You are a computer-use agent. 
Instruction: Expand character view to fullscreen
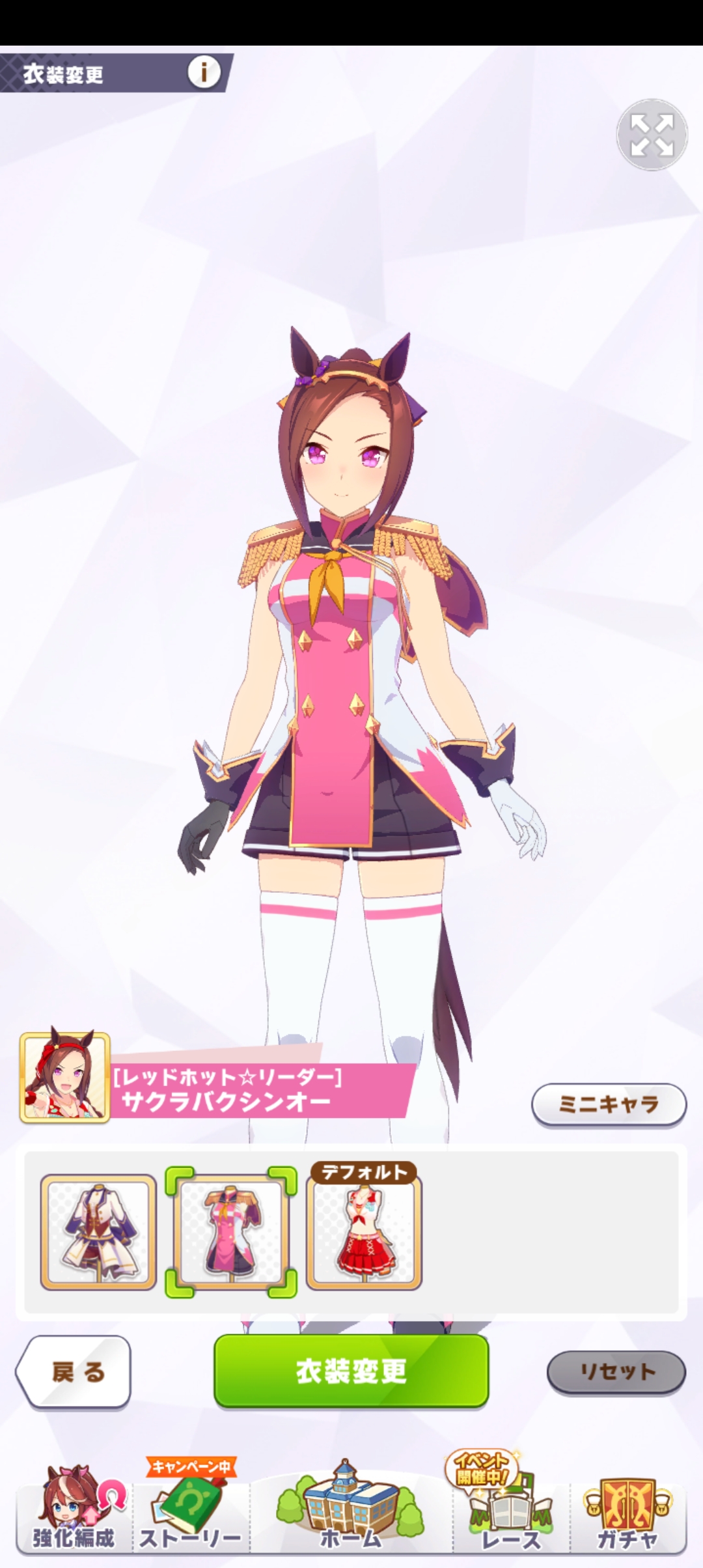[652, 135]
